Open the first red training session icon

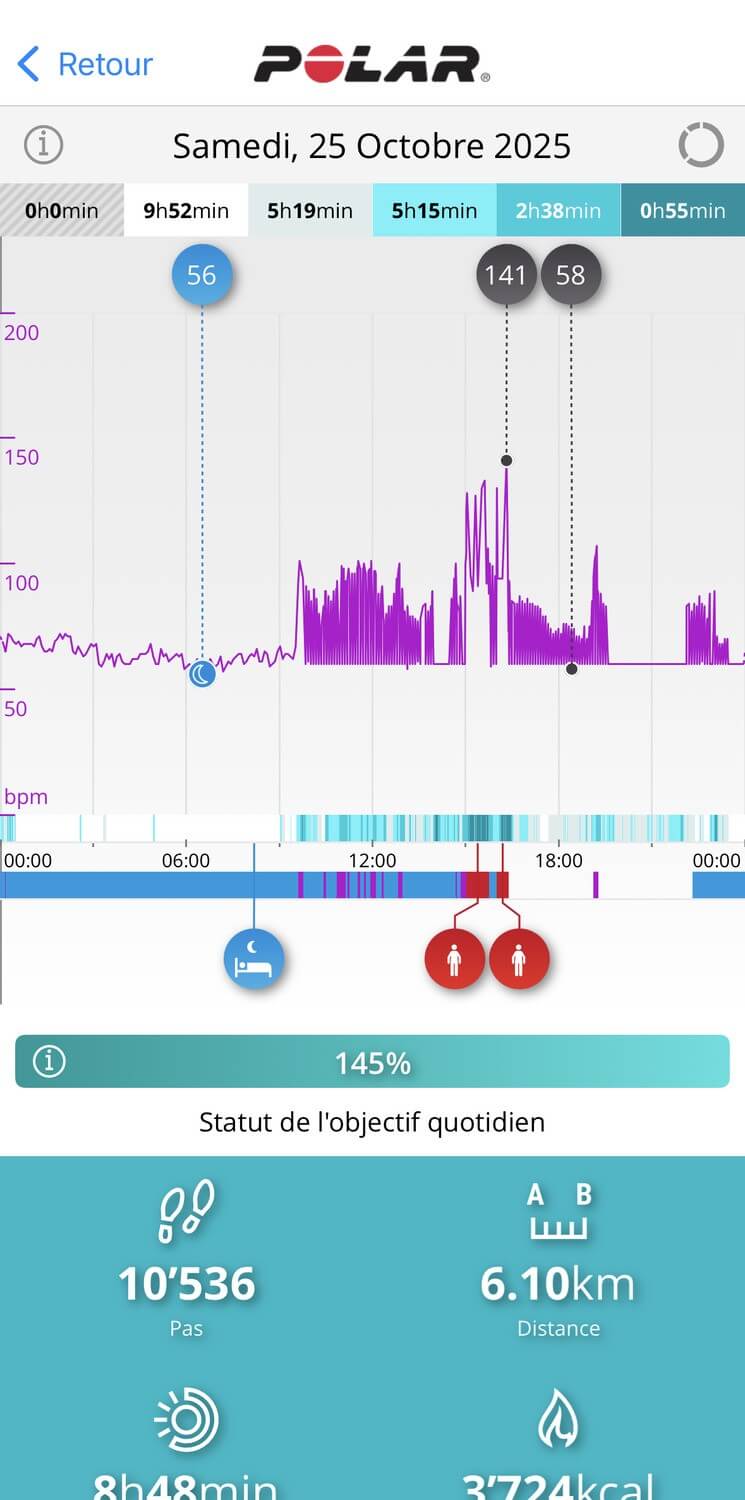[x=455, y=959]
